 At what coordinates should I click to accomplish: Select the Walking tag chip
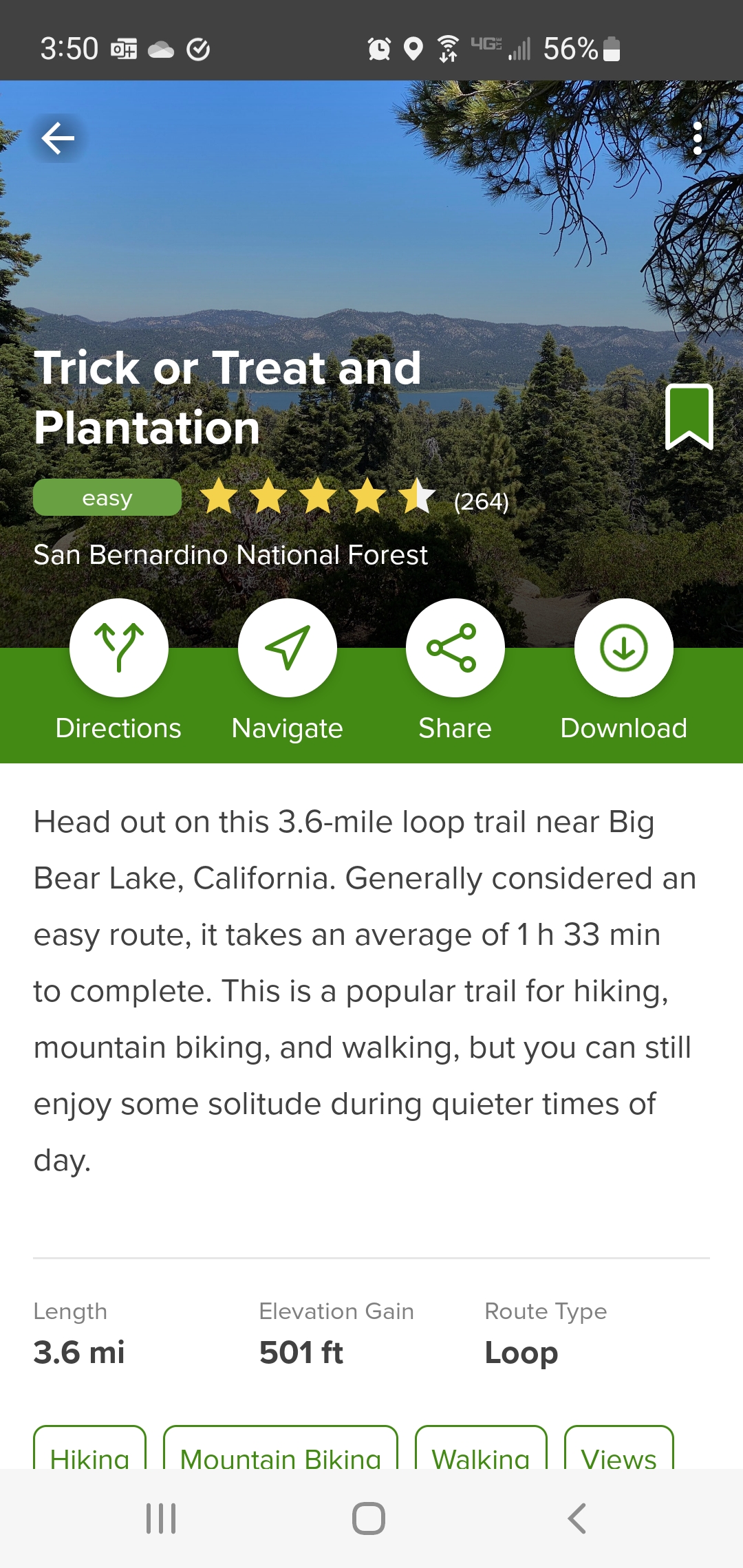[x=481, y=1450]
